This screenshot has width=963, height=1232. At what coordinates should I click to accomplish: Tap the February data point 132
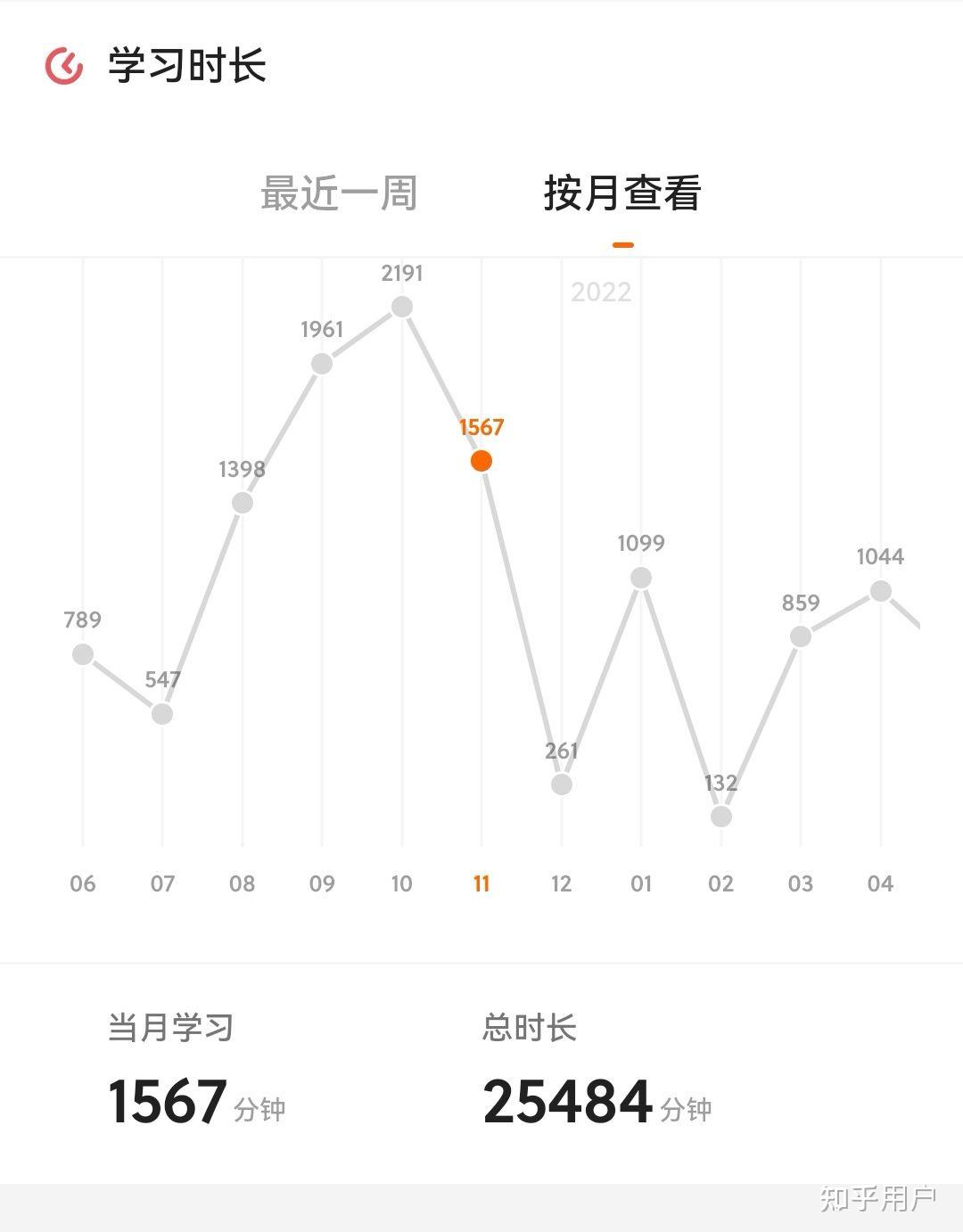tap(721, 817)
